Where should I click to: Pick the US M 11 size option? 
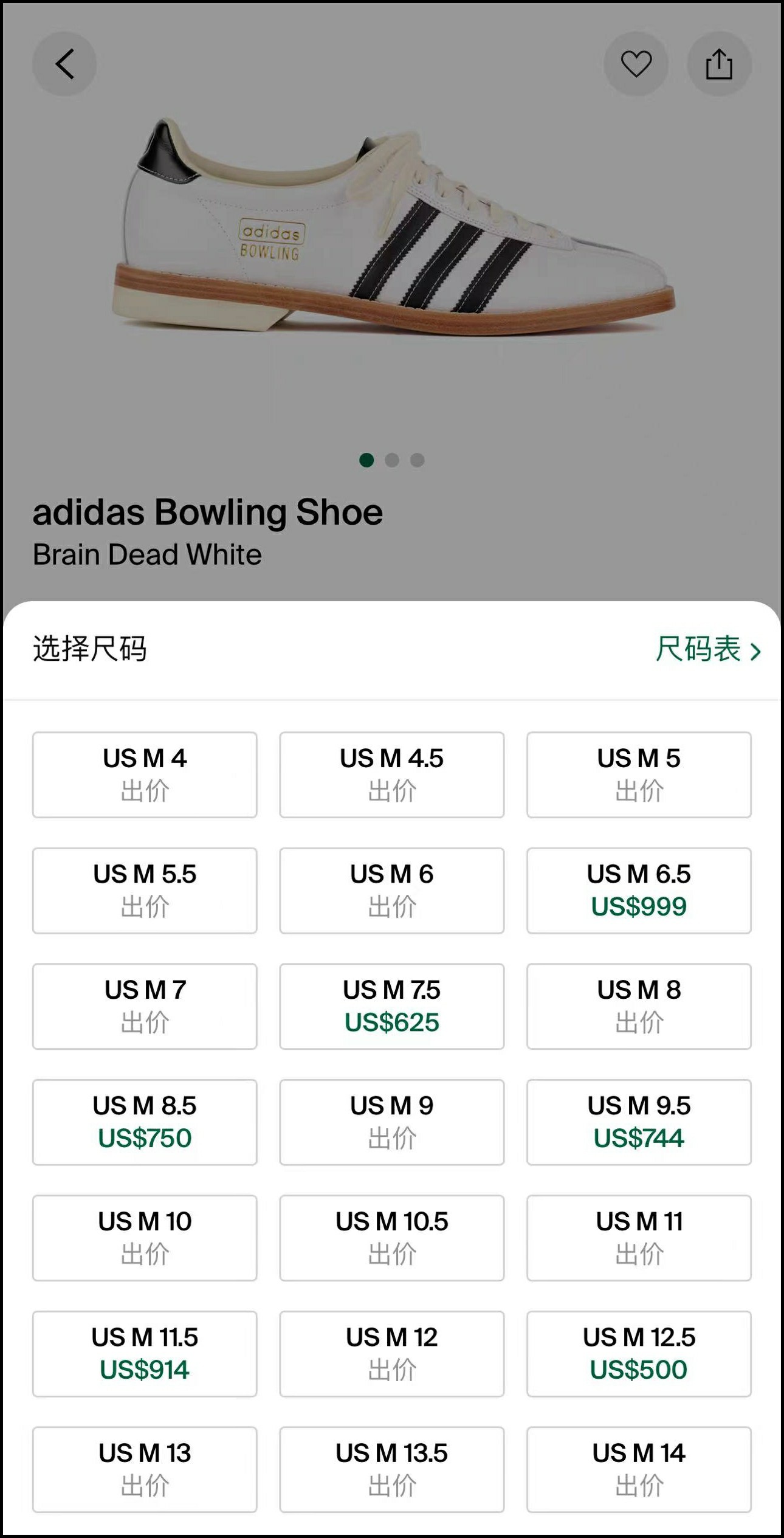pyautogui.click(x=639, y=1238)
